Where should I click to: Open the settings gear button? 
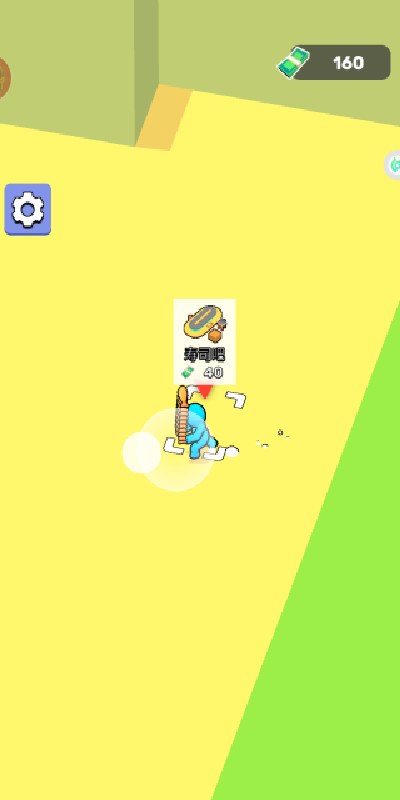[28, 209]
